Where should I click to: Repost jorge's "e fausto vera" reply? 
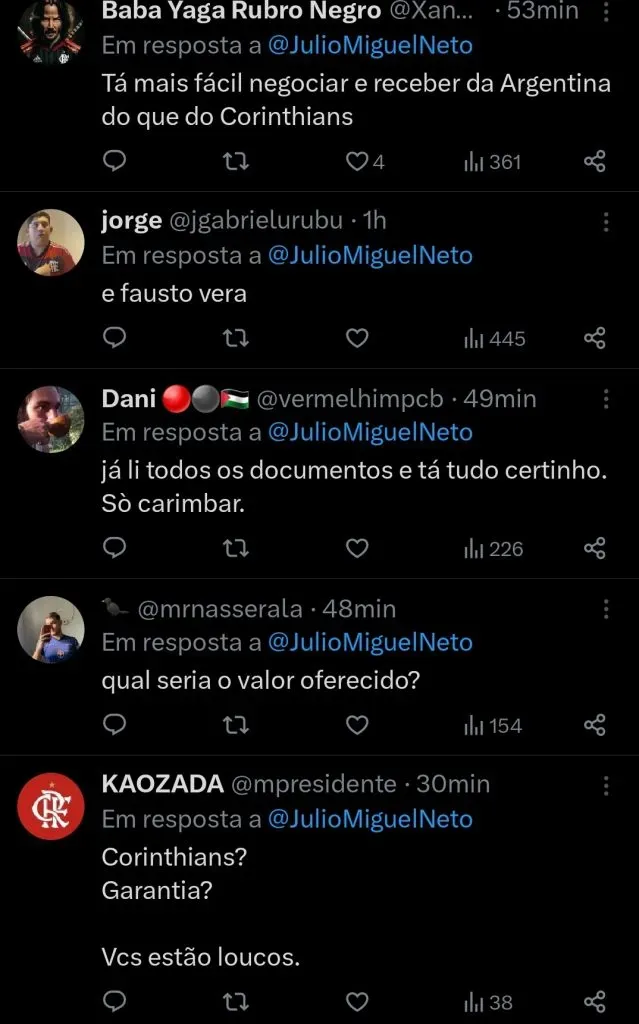click(x=236, y=338)
